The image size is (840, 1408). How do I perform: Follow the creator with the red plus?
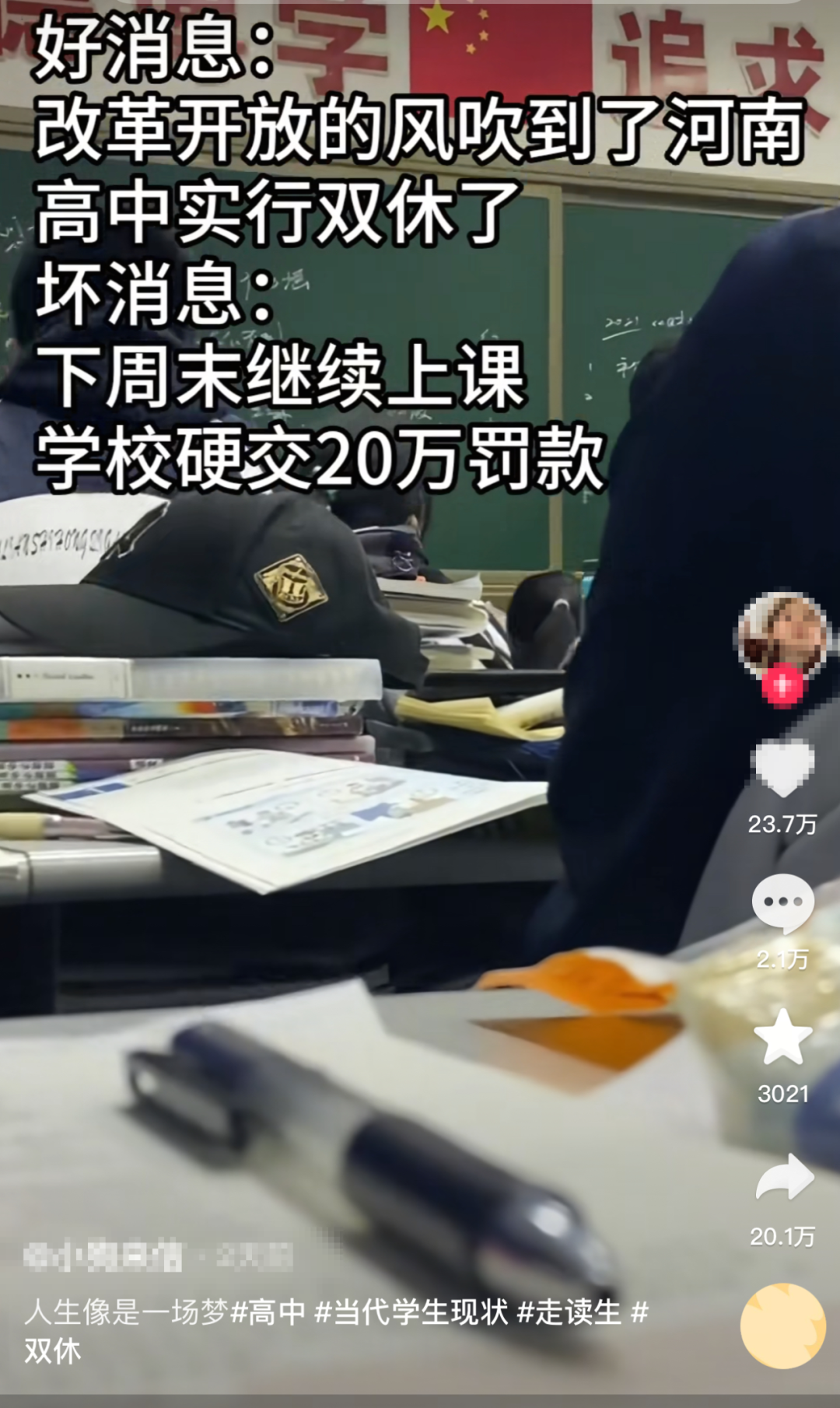click(x=782, y=687)
